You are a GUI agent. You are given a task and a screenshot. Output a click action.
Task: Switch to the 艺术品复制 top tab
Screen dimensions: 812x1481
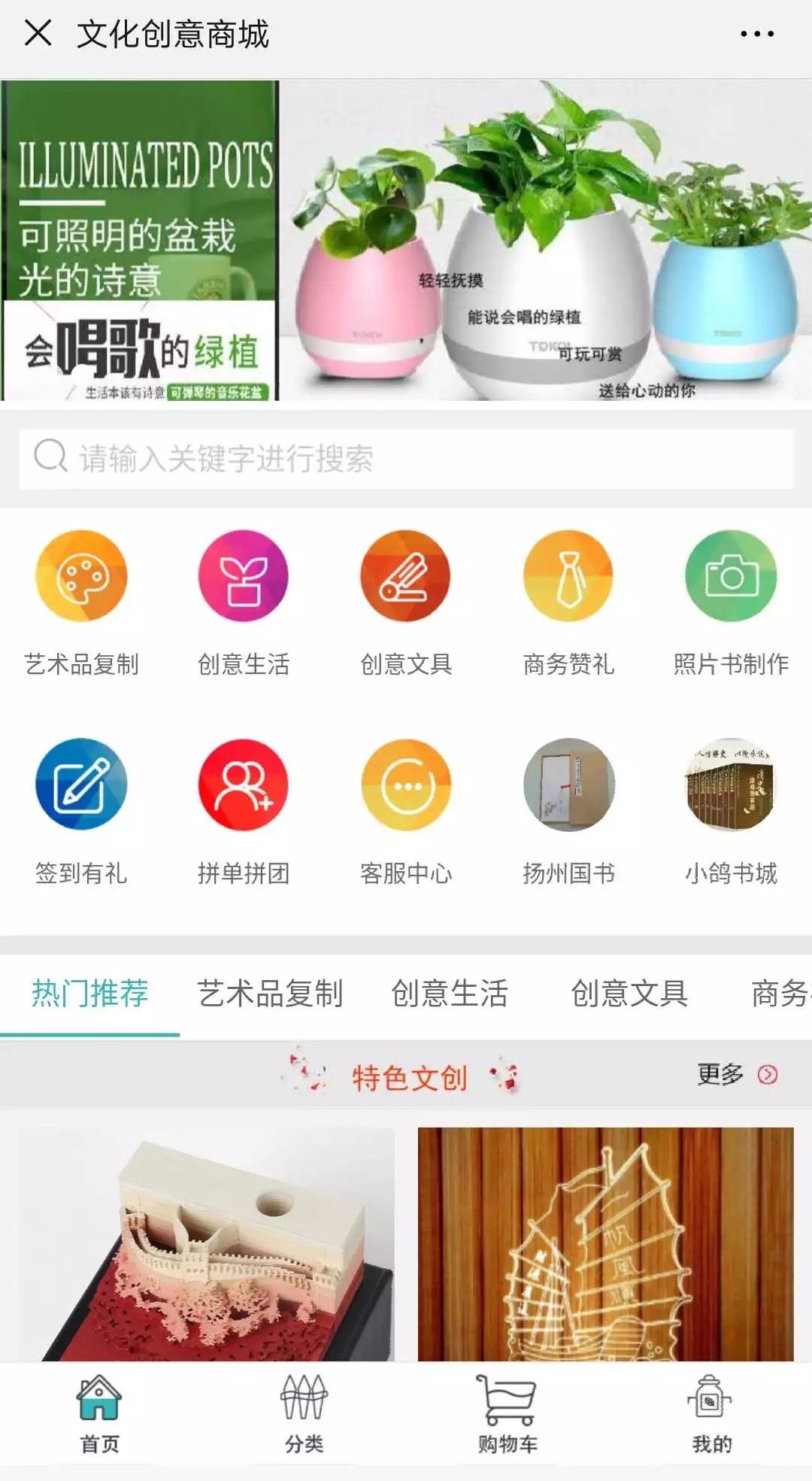(x=270, y=994)
